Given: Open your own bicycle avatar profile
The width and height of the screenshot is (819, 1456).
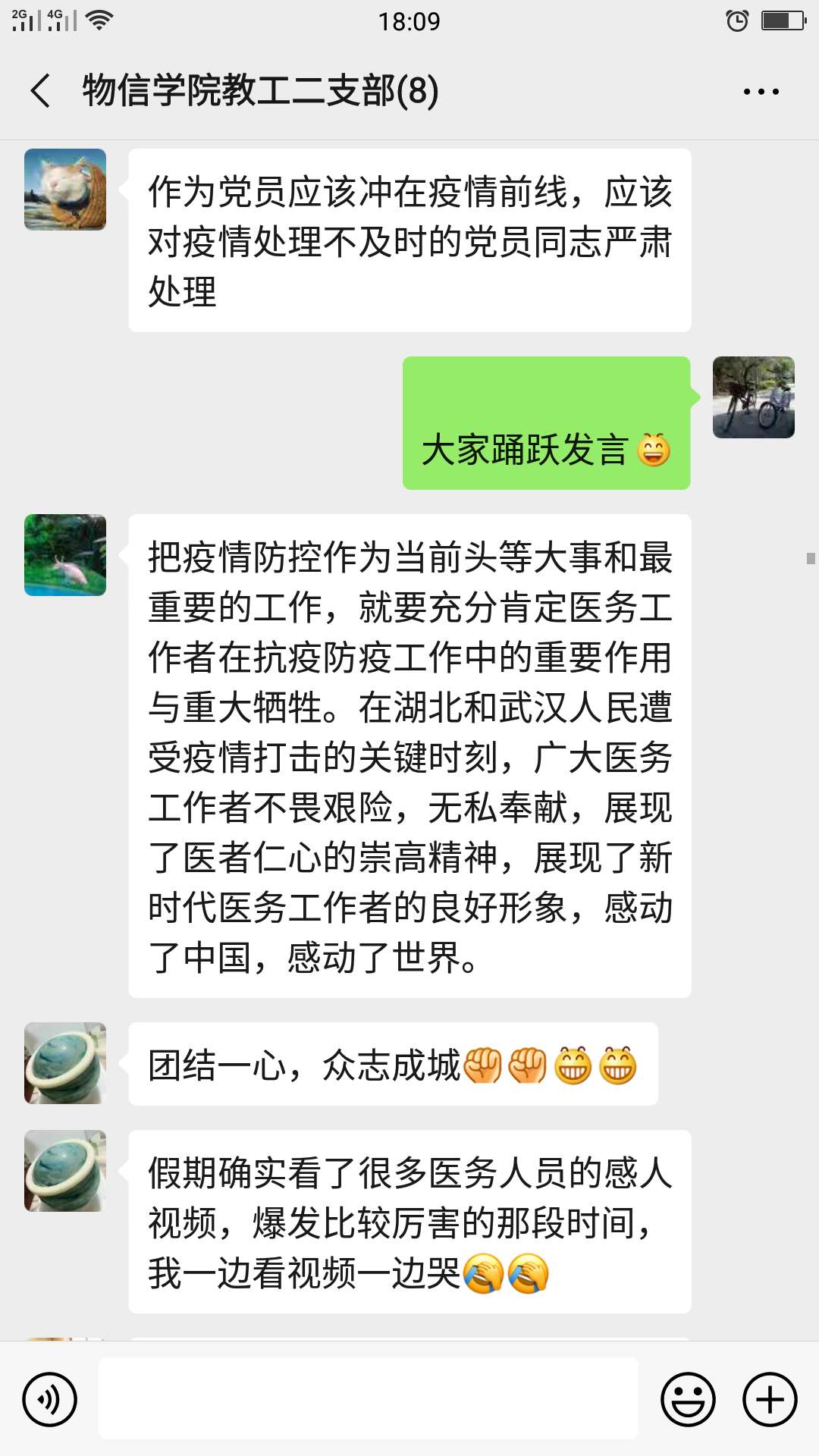Looking at the screenshot, I should [753, 397].
